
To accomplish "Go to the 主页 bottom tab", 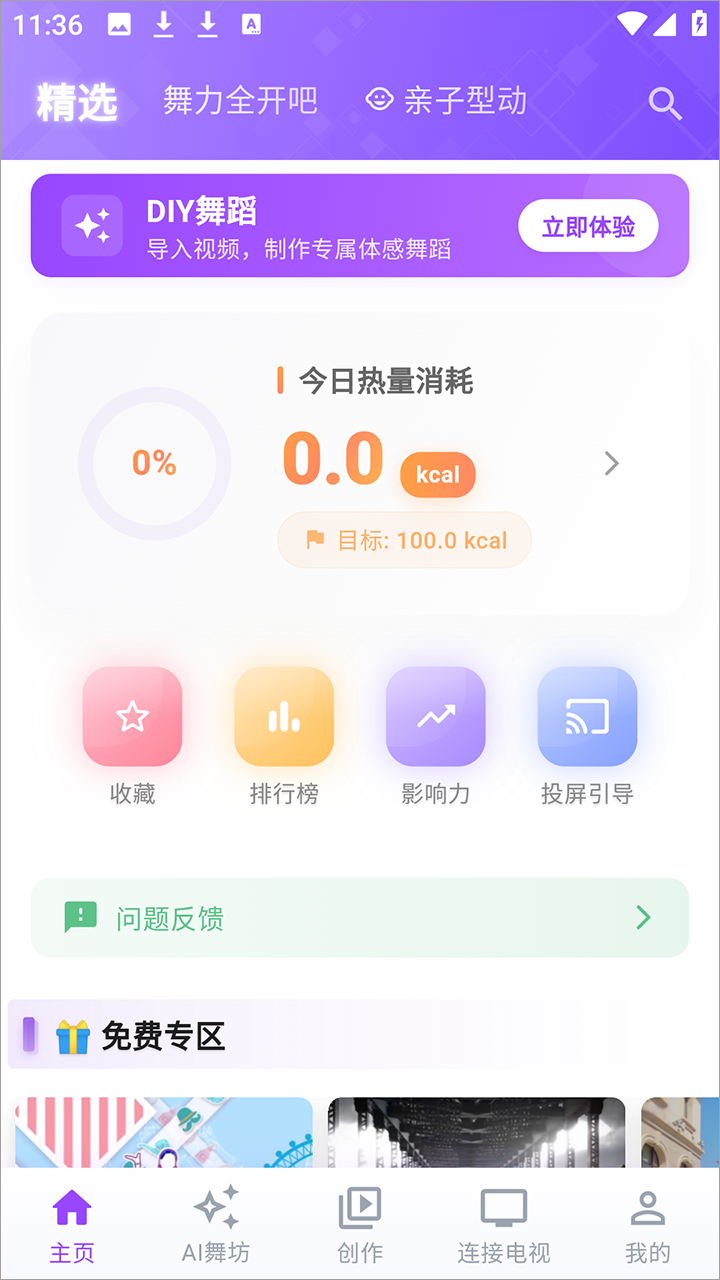I will (72, 1224).
